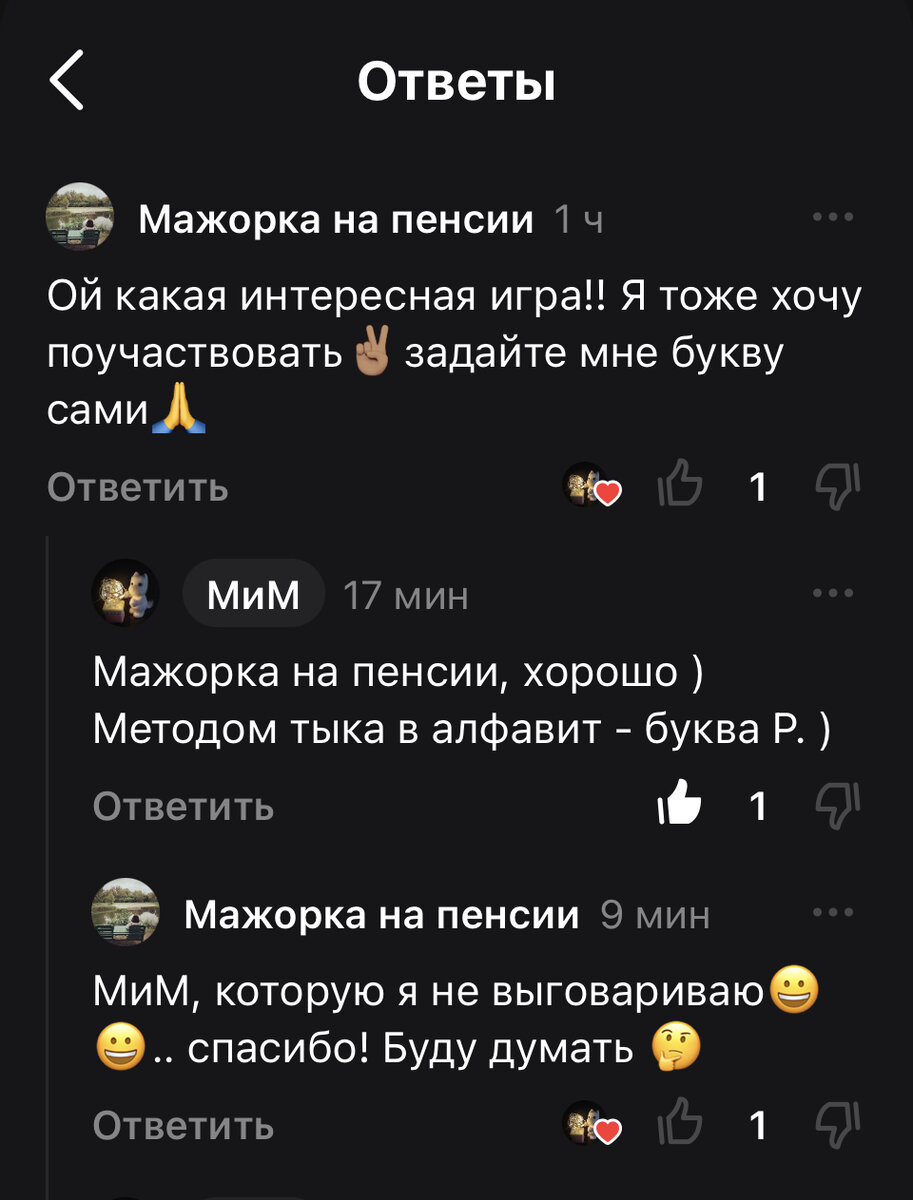Dislike the Буду думать comment
Image resolution: width=913 pixels, height=1200 pixels.
(x=837, y=1125)
